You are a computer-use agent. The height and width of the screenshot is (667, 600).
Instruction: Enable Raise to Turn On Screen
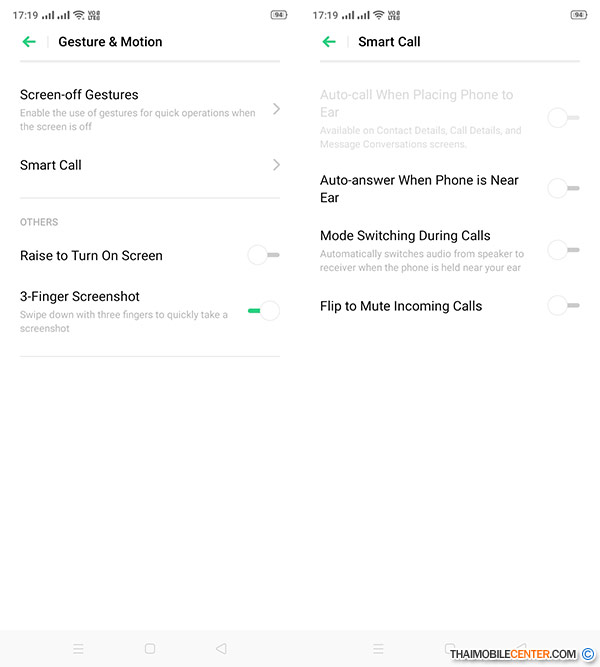263,255
